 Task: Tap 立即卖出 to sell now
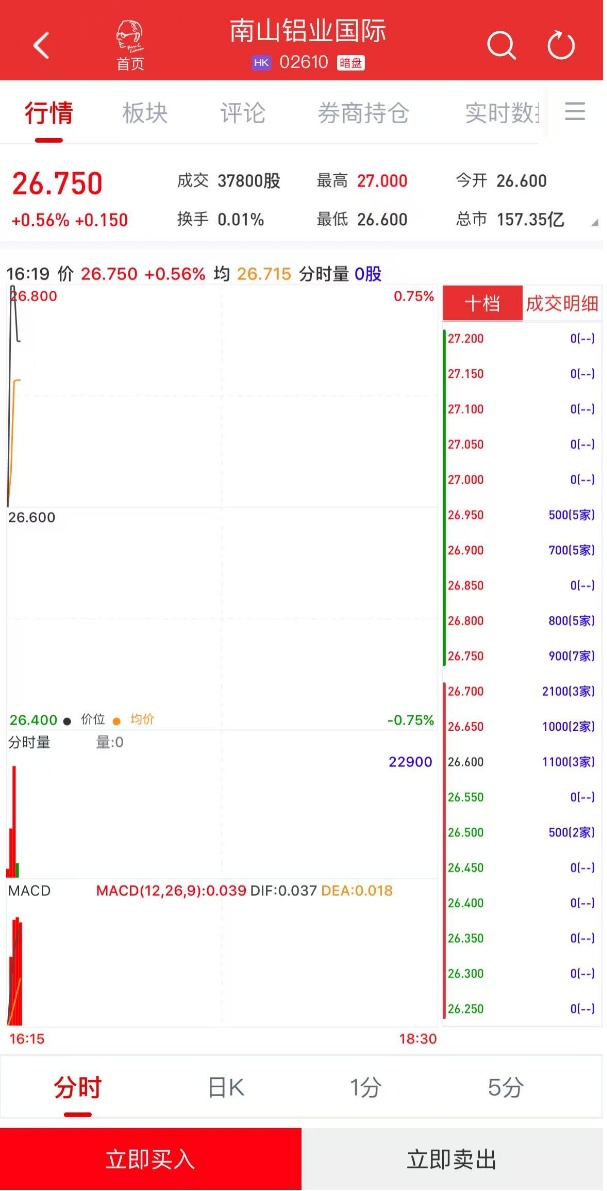point(452,1159)
